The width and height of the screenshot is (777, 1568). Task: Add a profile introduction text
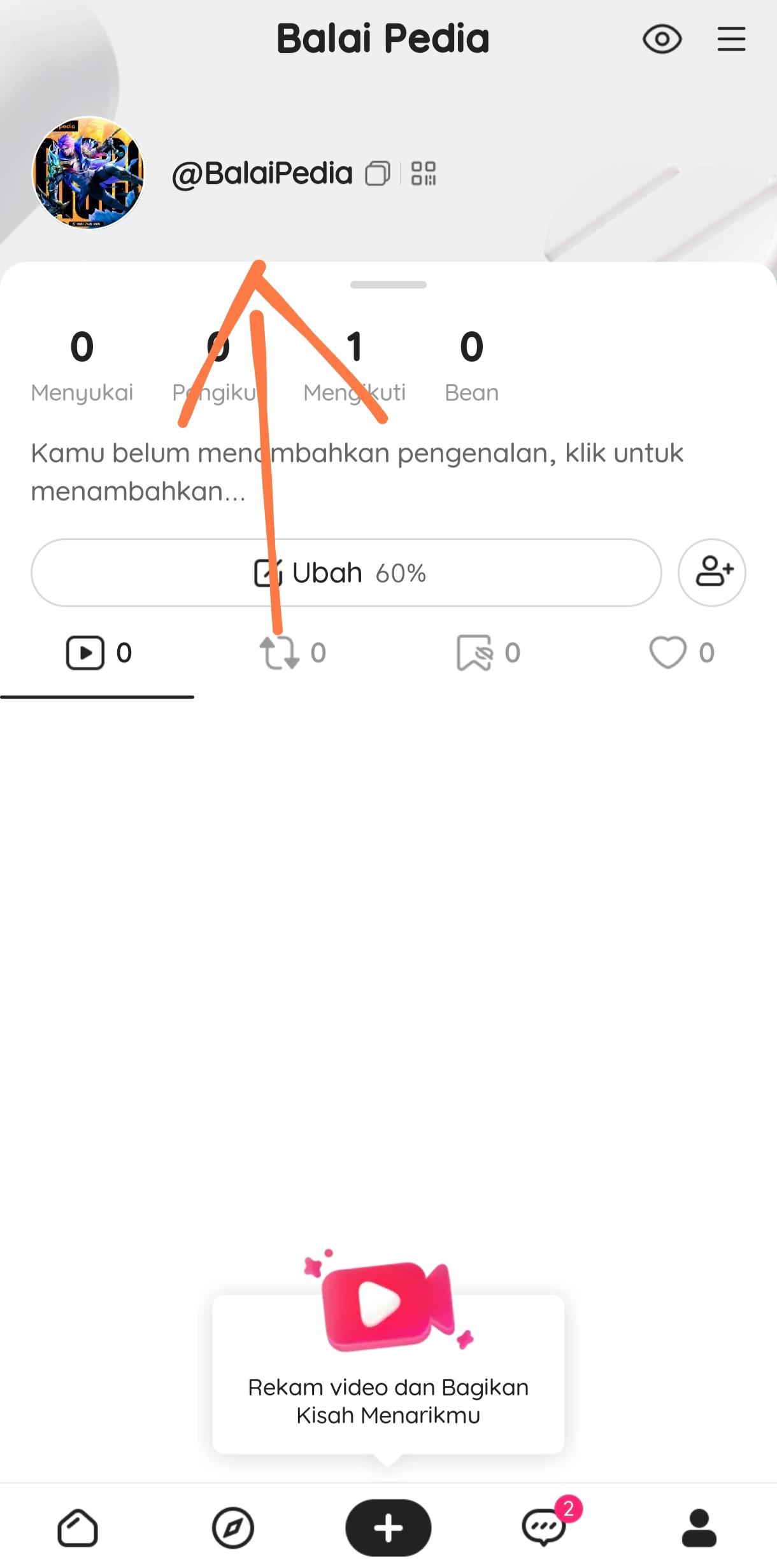point(357,472)
